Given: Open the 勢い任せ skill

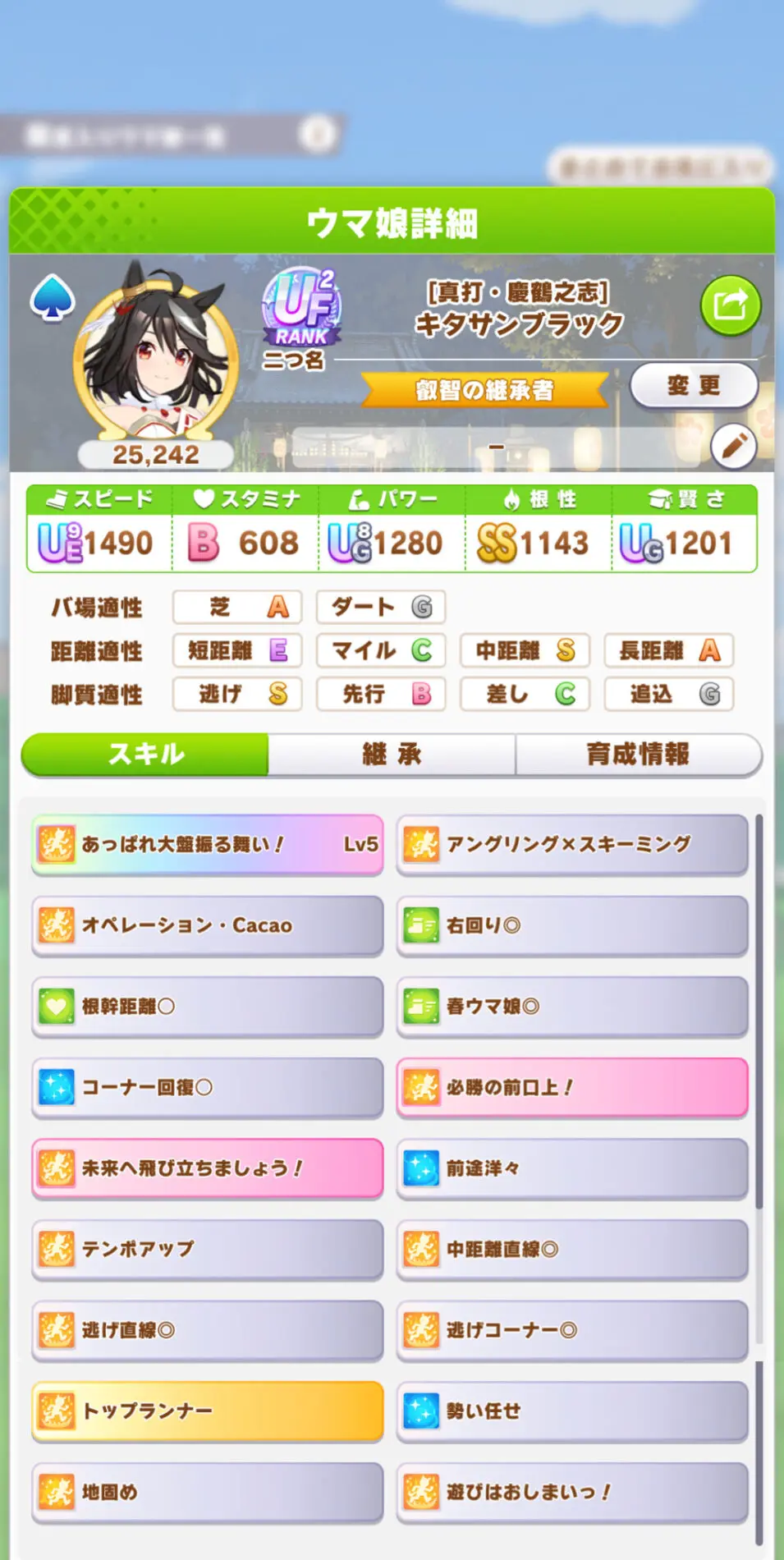Looking at the screenshot, I should coord(572,1411).
